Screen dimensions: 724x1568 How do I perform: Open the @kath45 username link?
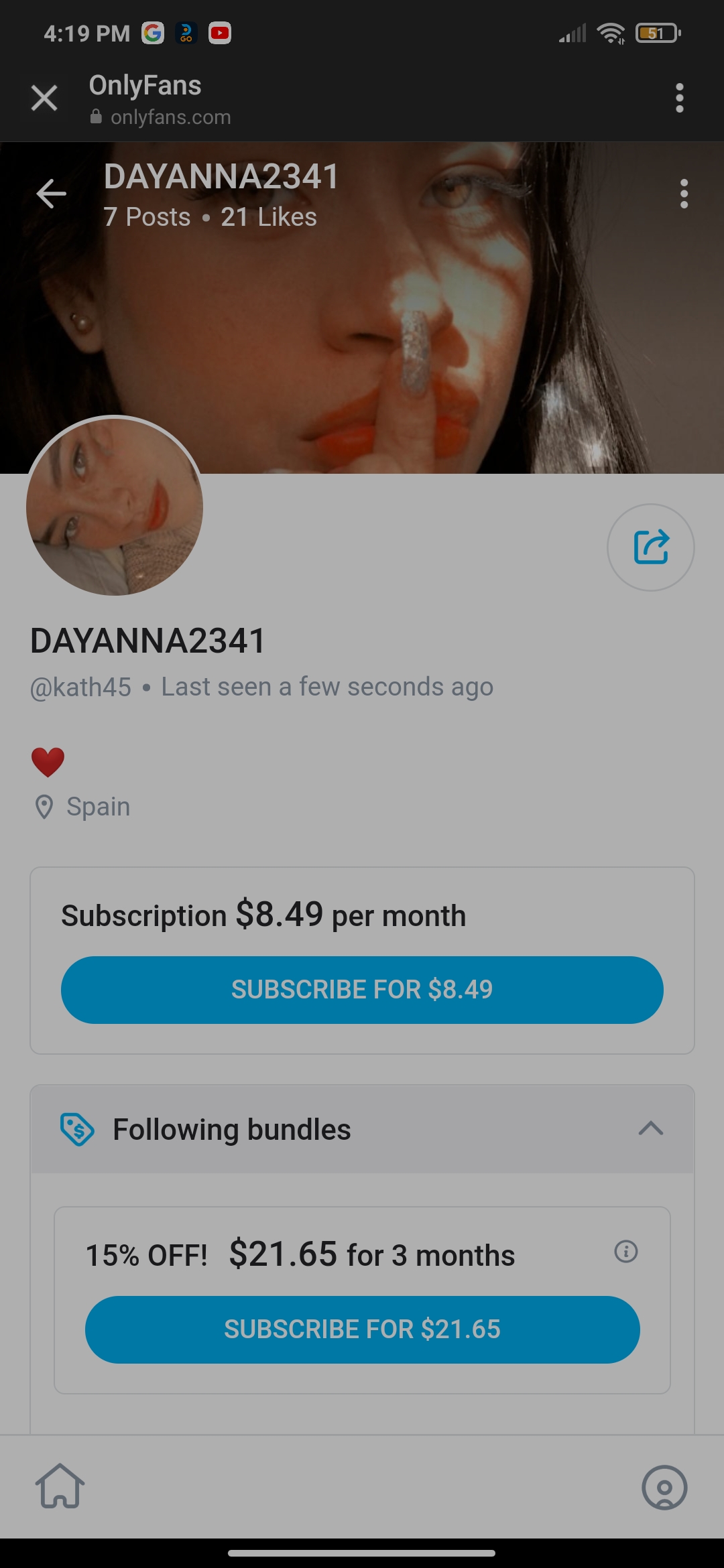tap(80, 687)
